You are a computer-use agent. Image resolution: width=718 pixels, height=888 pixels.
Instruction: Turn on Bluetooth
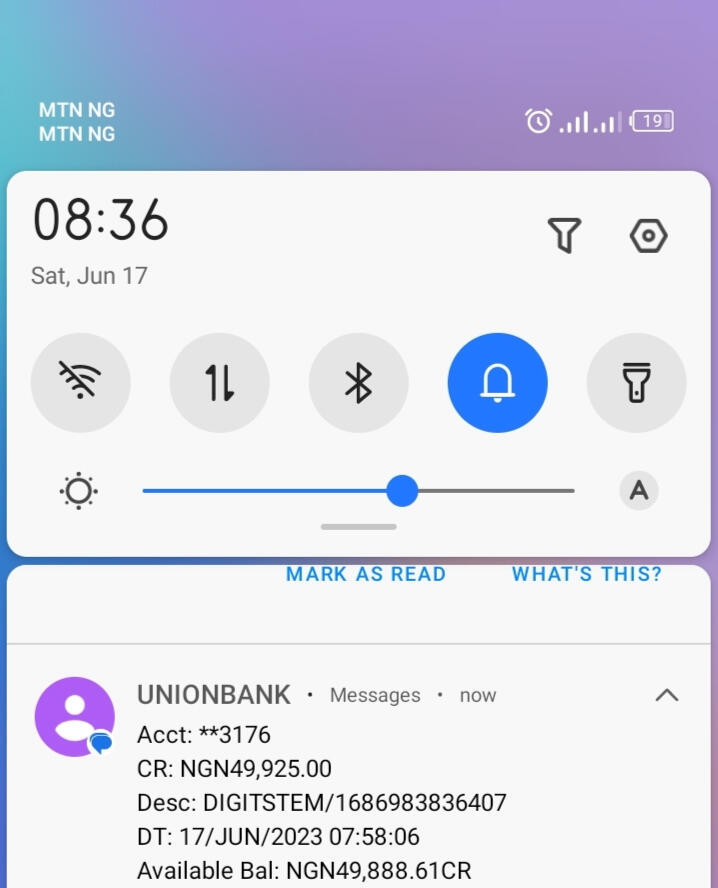coord(358,383)
